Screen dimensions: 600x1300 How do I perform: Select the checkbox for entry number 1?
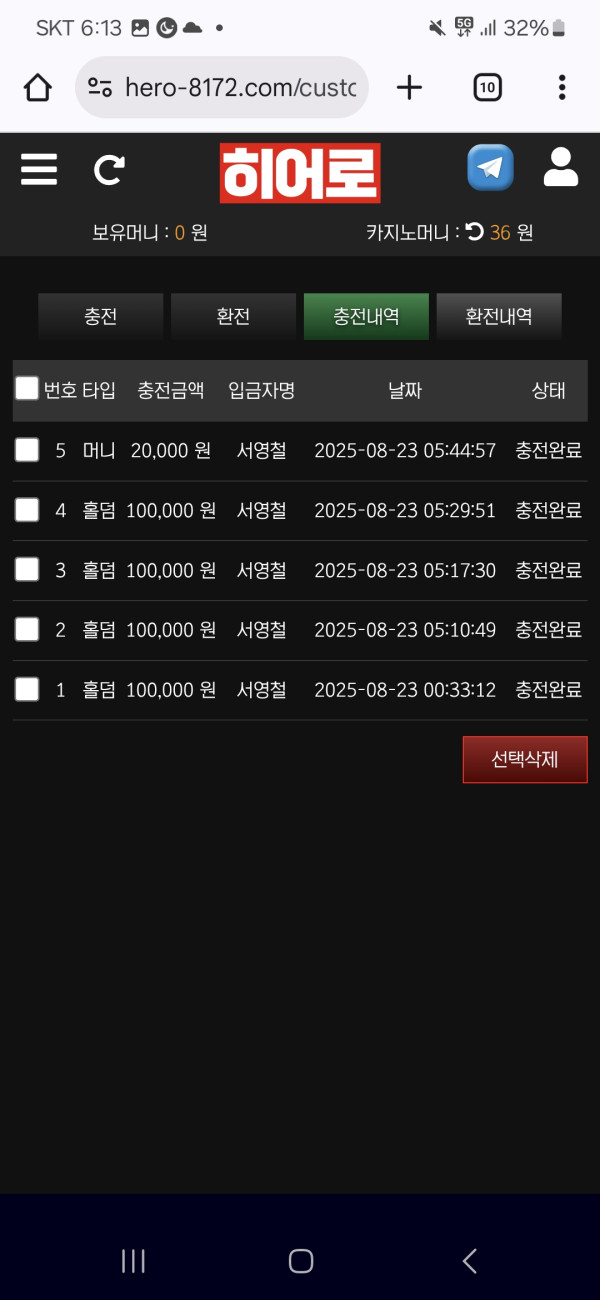[27, 689]
